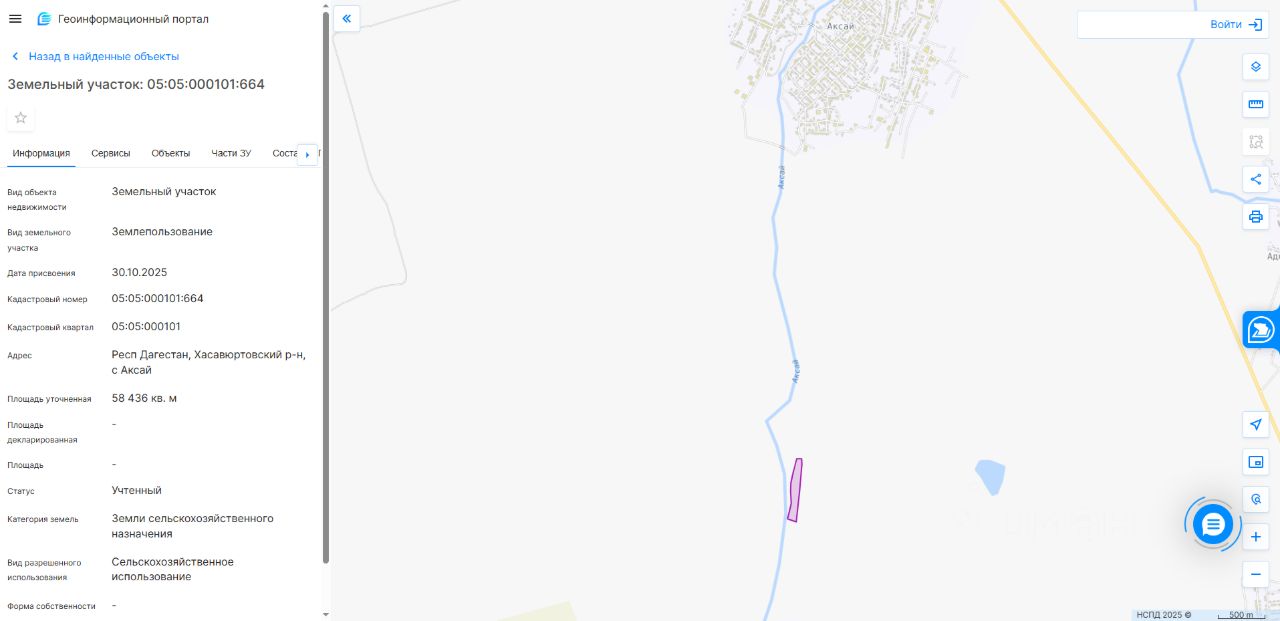Activate the ruler measurement tool
1280x621 pixels.
tap(1256, 104)
